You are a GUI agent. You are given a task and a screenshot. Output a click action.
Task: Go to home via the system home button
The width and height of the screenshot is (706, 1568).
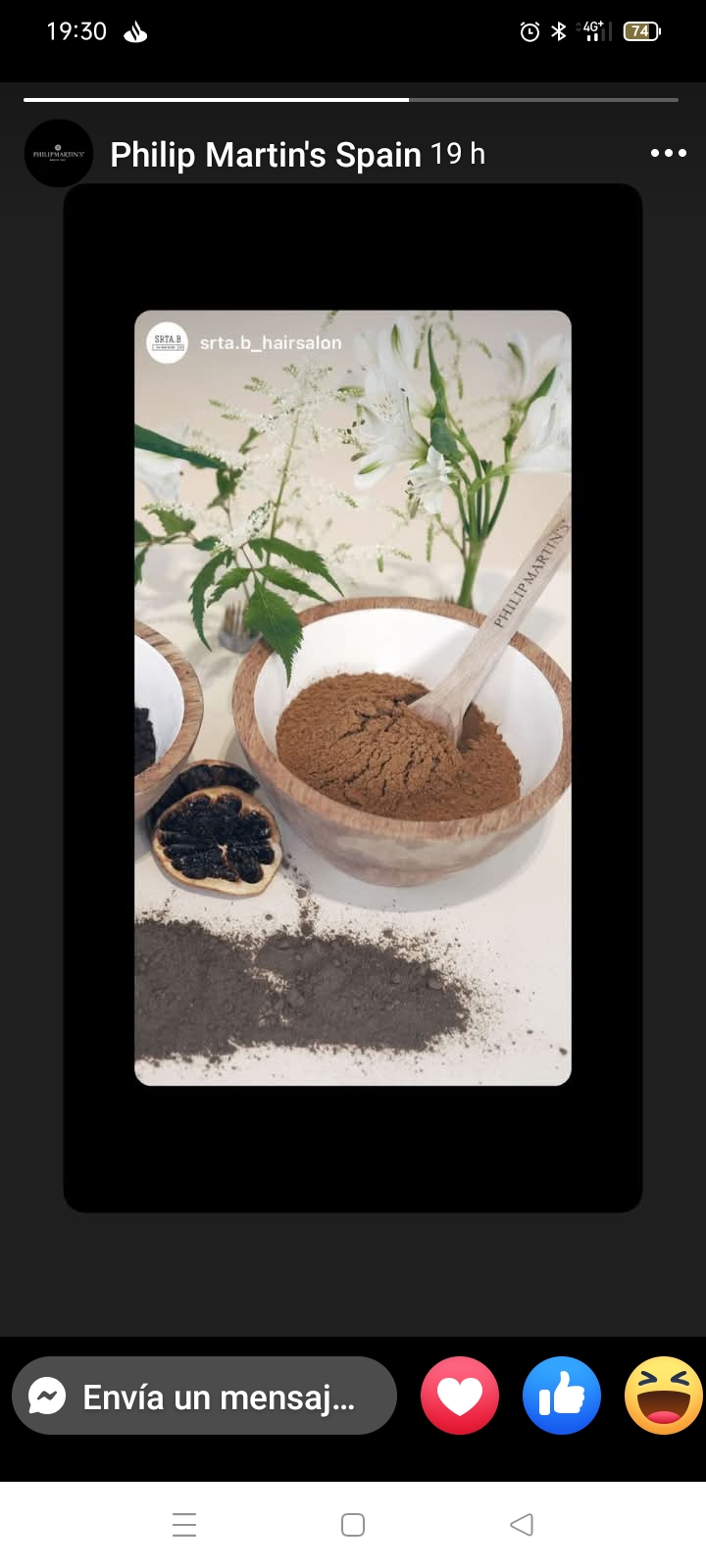(x=353, y=1525)
